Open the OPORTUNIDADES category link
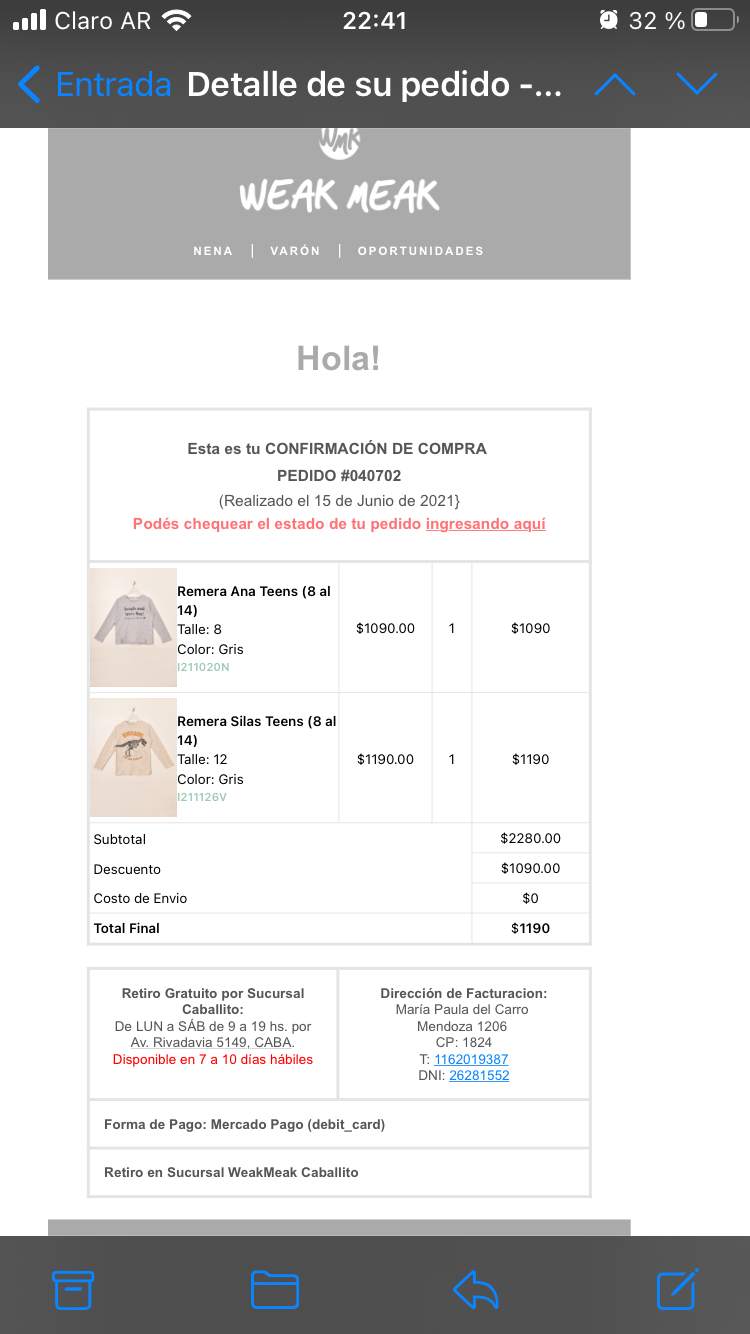Viewport: 750px width, 1334px height. [421, 251]
